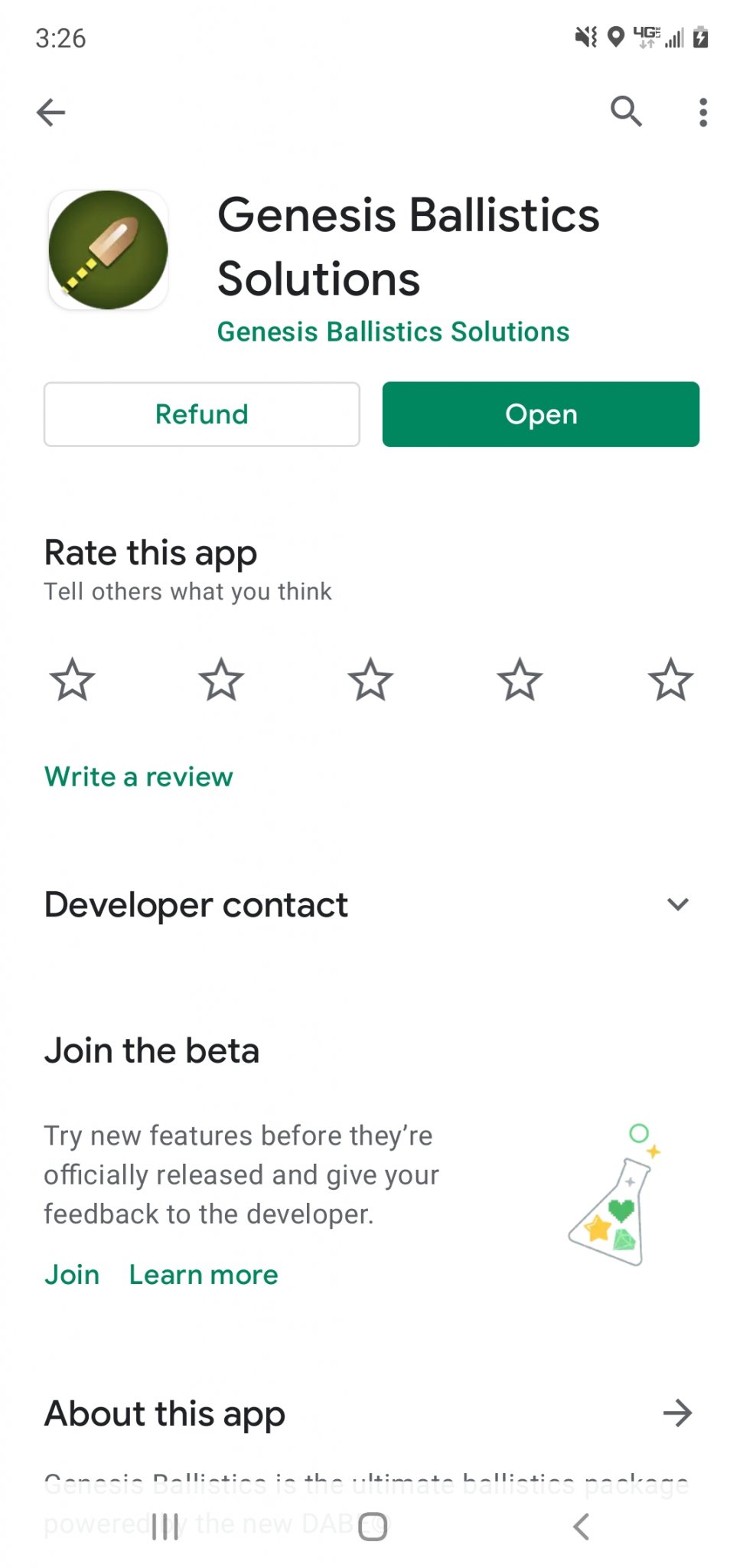Screen dimensions: 743x1568
Task: Open the Genesis Ballistics Solutions app
Action: 540,414
